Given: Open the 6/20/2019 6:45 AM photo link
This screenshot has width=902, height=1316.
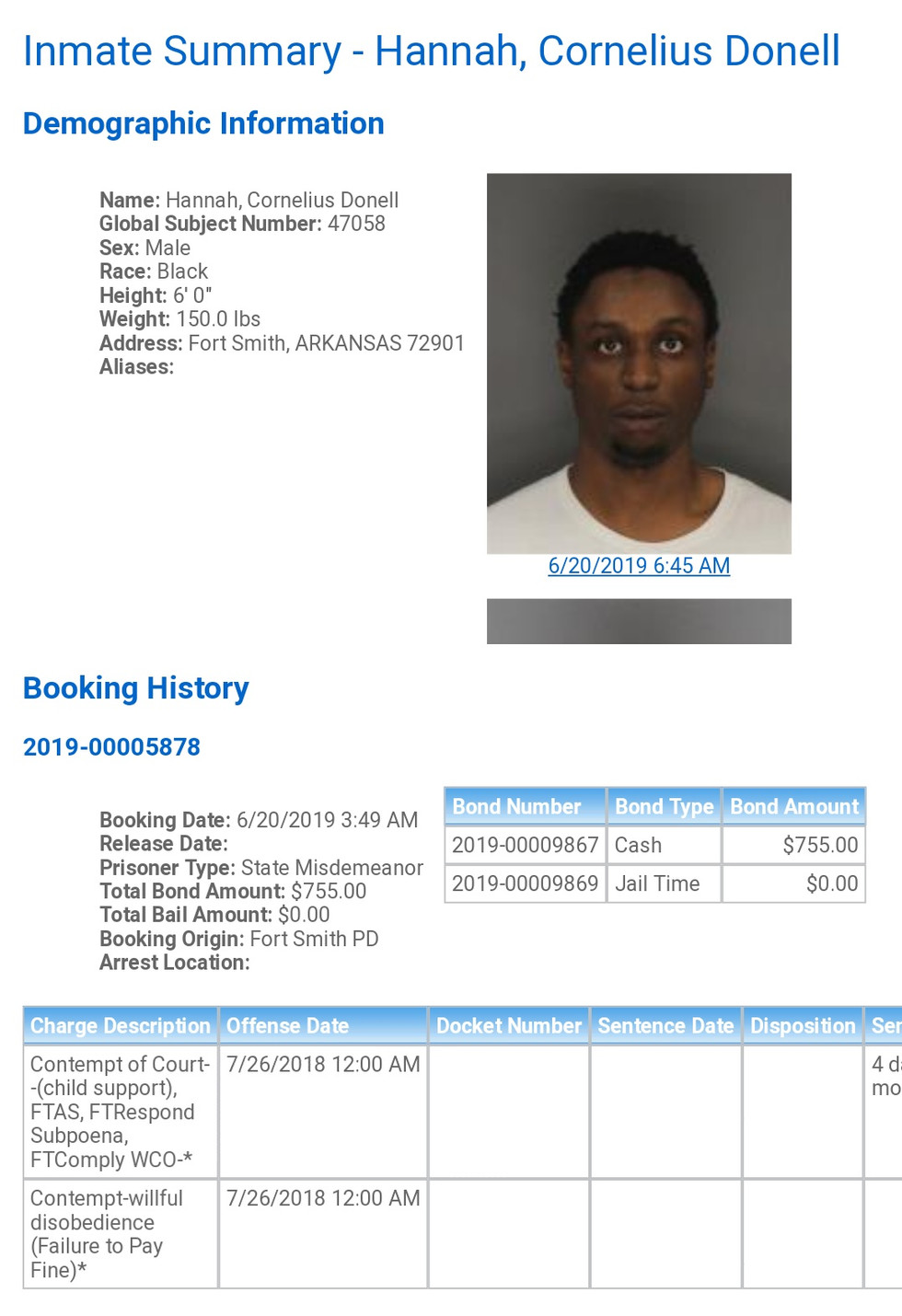Looking at the screenshot, I should tap(639, 566).
